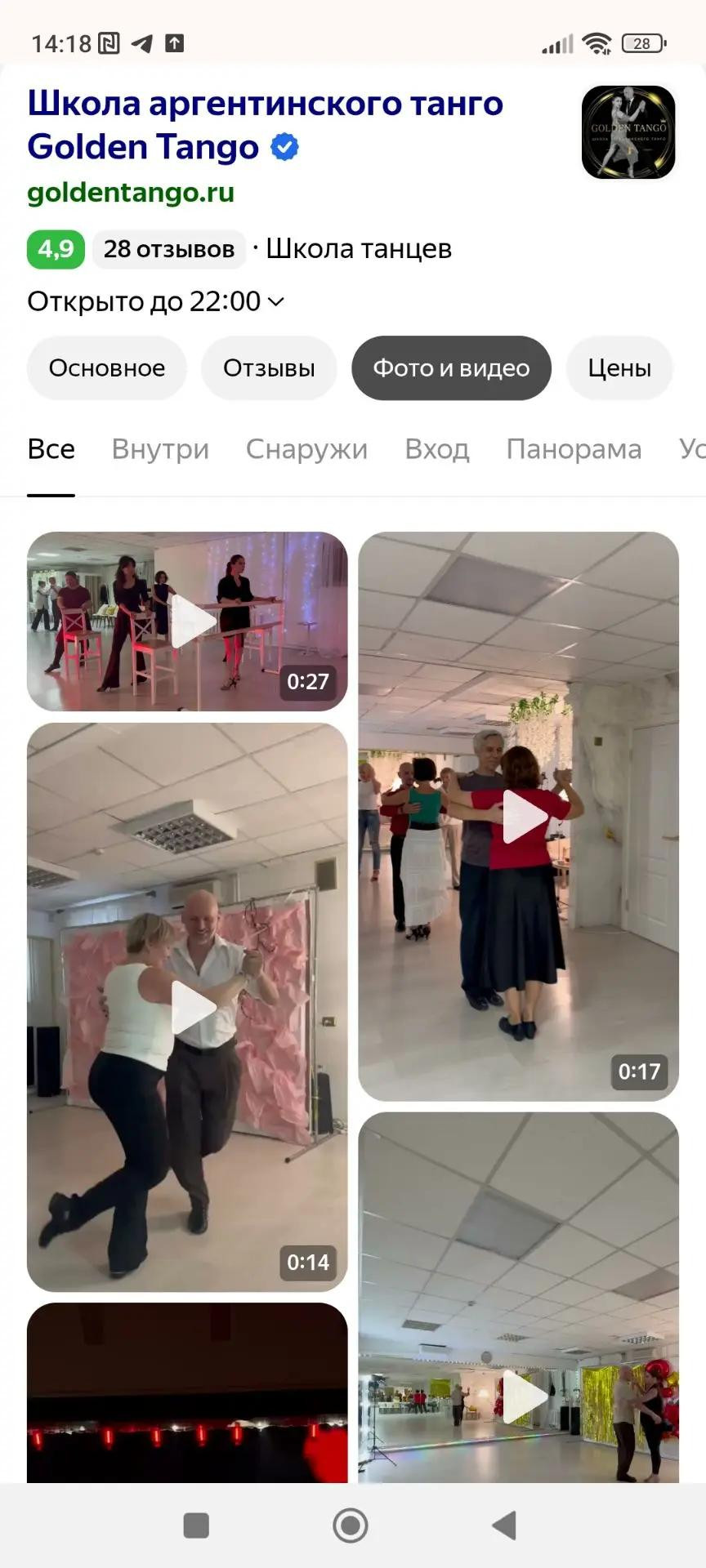This screenshot has height=1568, width=706.
Task: Open the goldentango.ru website link
Action: pos(131,193)
